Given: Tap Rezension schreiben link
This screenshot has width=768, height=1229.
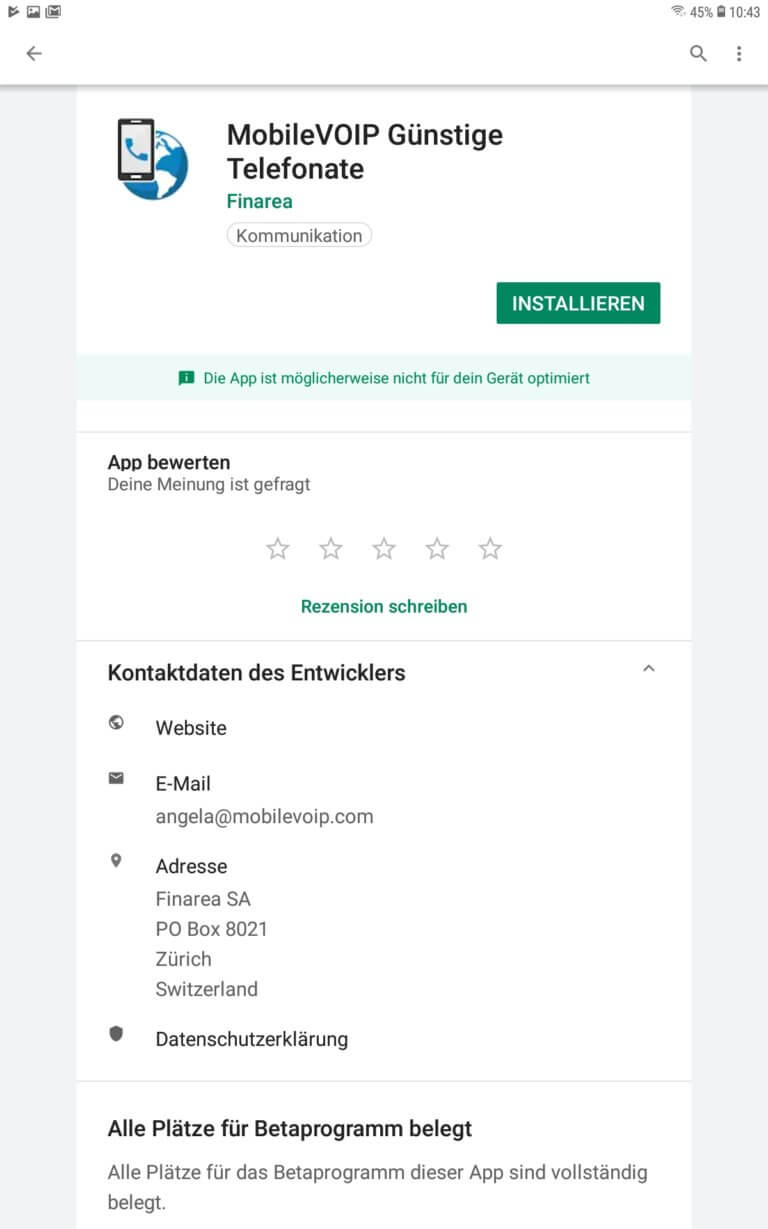Looking at the screenshot, I should (x=384, y=606).
